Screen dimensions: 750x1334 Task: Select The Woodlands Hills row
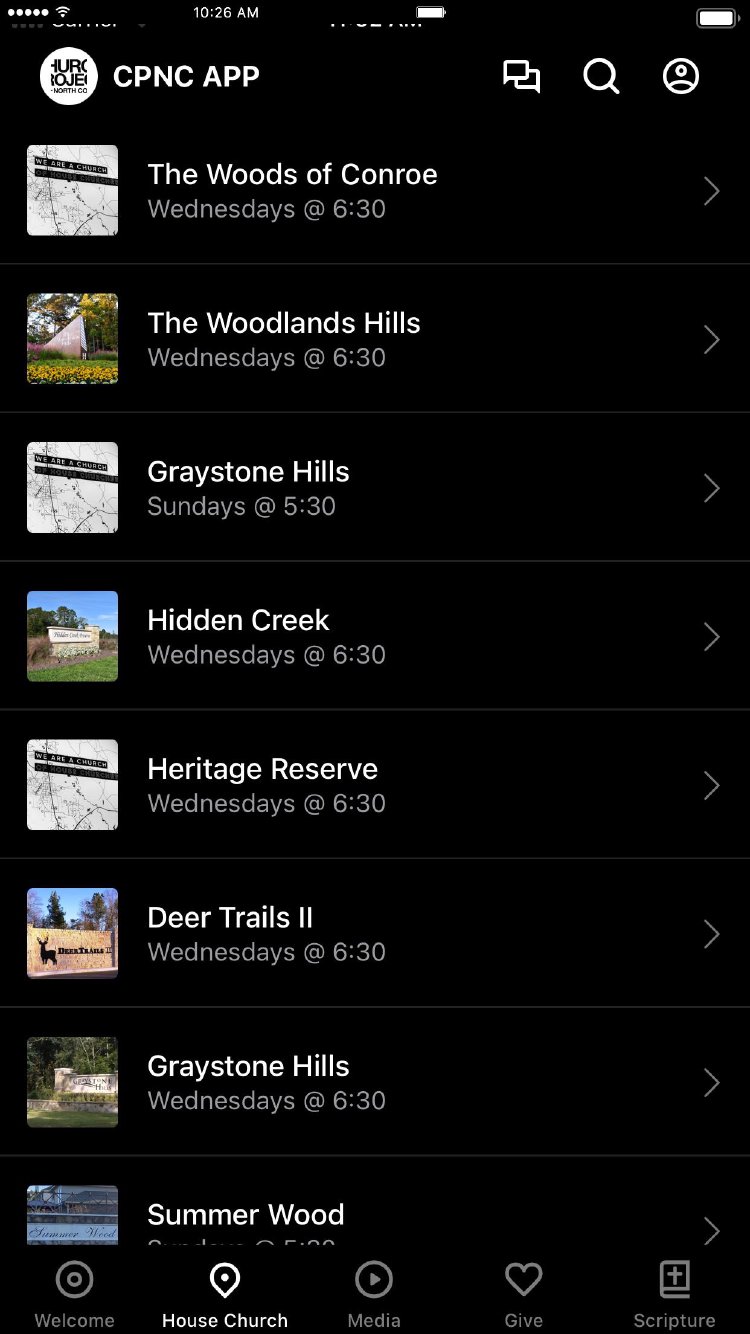(x=374, y=339)
